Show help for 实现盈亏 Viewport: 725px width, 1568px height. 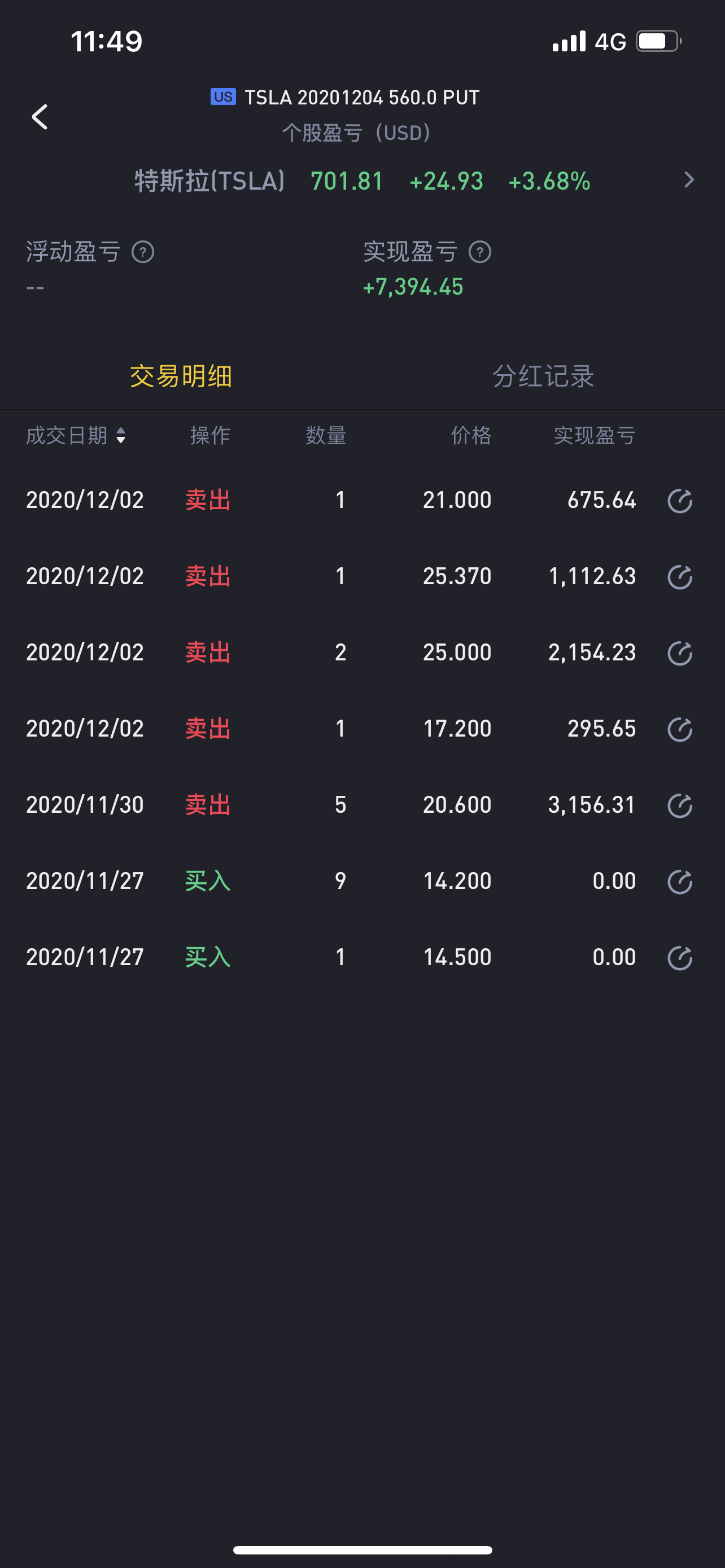[480, 252]
